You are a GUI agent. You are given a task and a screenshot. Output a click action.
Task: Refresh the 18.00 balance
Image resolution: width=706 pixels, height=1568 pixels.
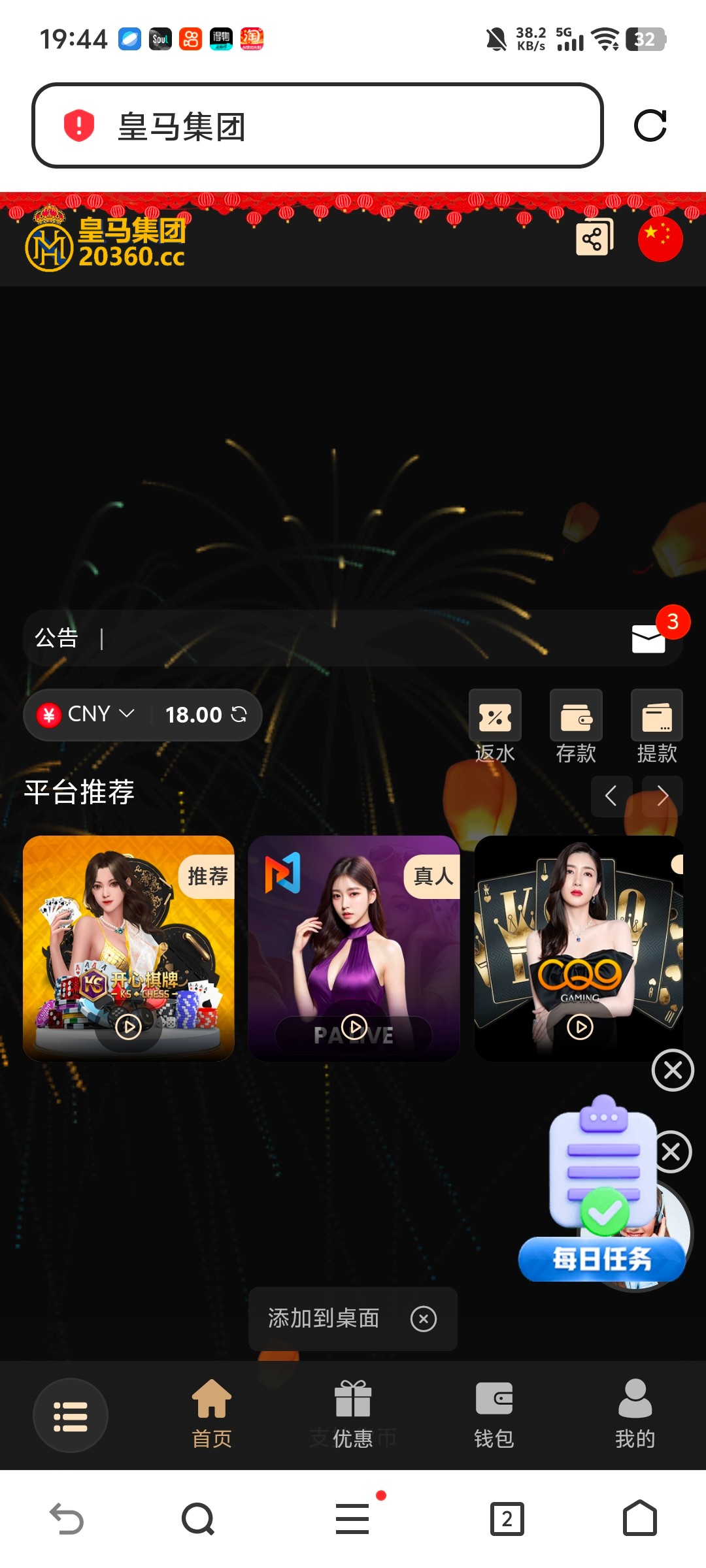click(x=239, y=715)
